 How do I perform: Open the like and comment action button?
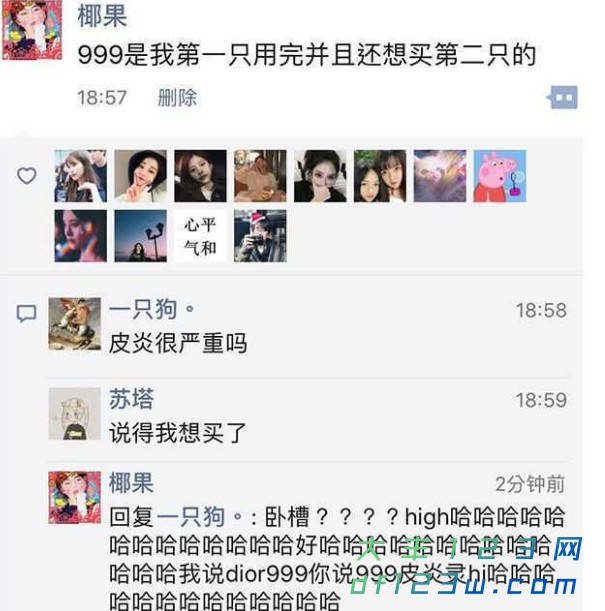[x=562, y=97]
